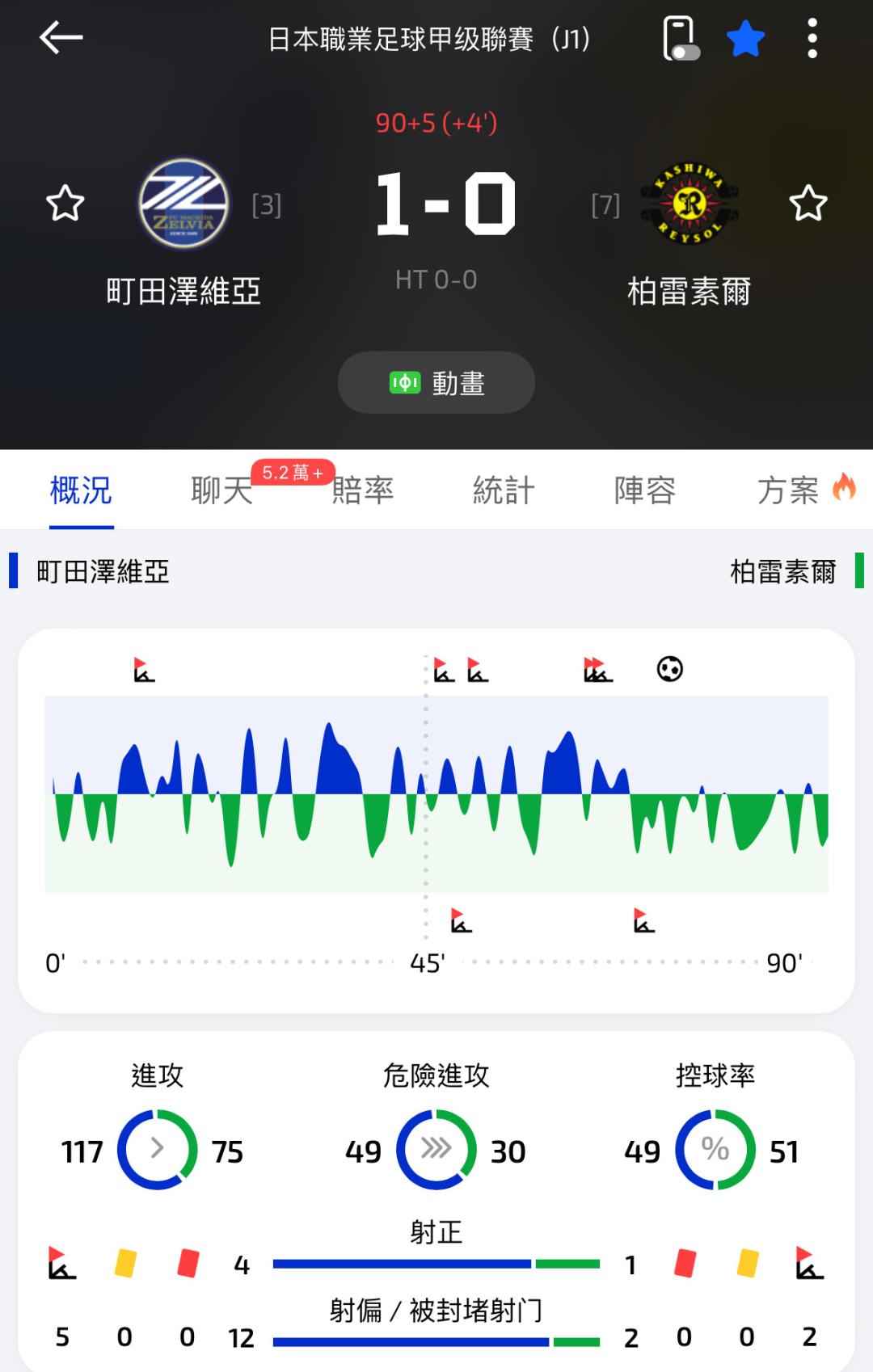Image resolution: width=873 pixels, height=1372 pixels.
Task: Open the 動畫 live animation
Action: pos(436,382)
